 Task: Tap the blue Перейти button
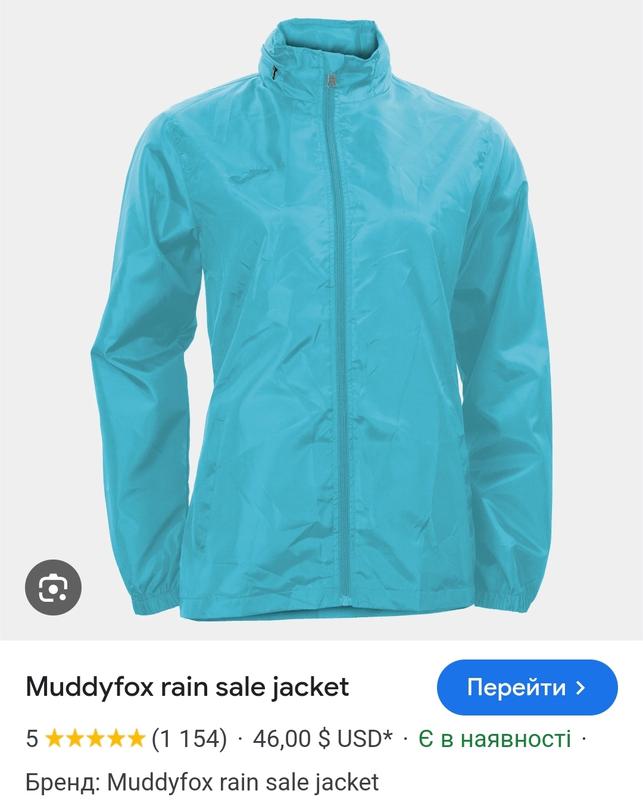(527, 687)
